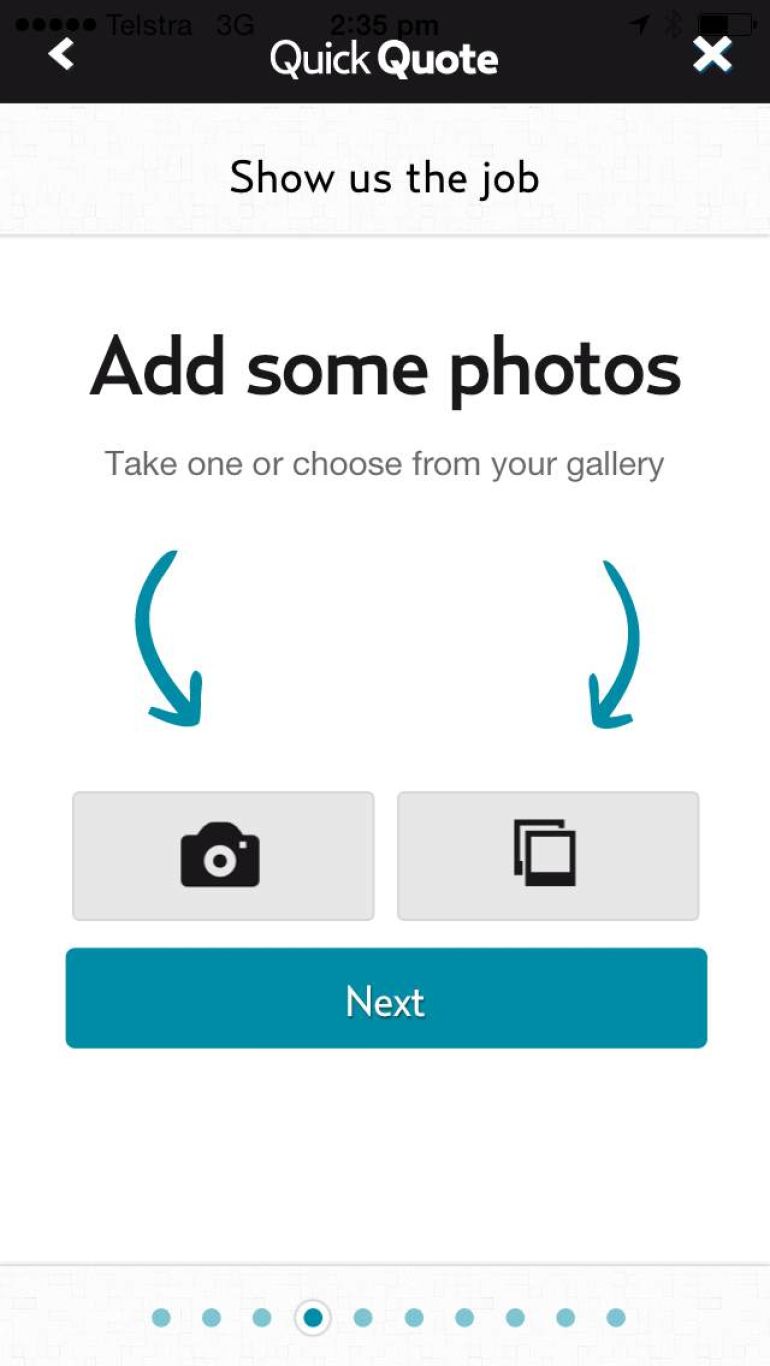Go back using the header arrow
The width and height of the screenshot is (770, 1366).
tap(62, 54)
